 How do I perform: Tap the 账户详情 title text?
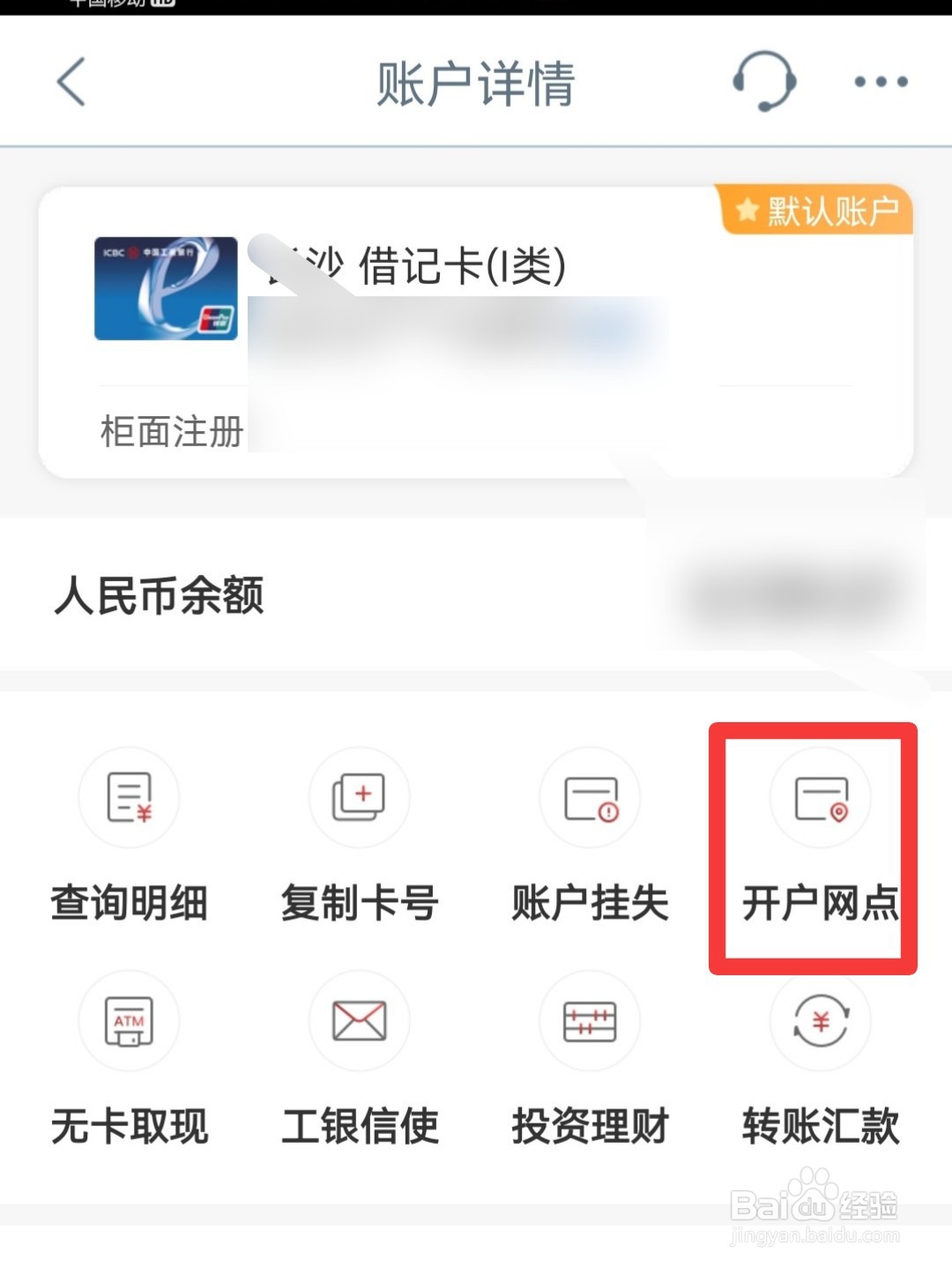(x=476, y=82)
